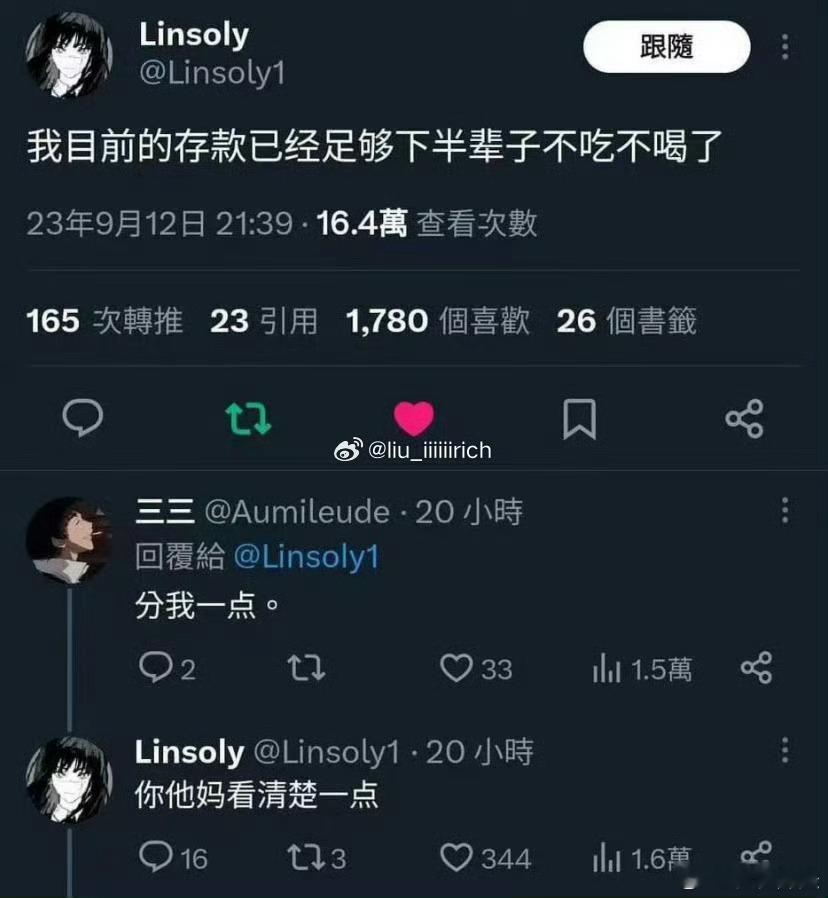This screenshot has width=828, height=898.
Task: Like 三三's reply showing 33 likes
Action: (460, 668)
